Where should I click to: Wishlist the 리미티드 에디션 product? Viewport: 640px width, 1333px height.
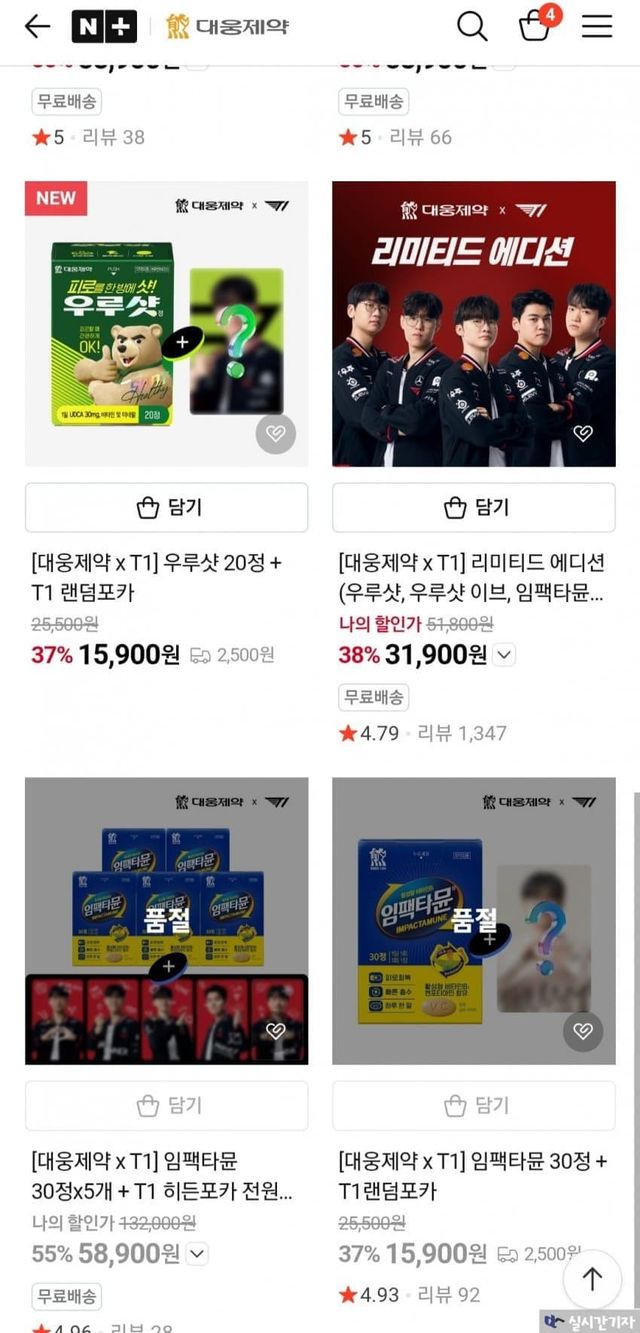coord(583,434)
